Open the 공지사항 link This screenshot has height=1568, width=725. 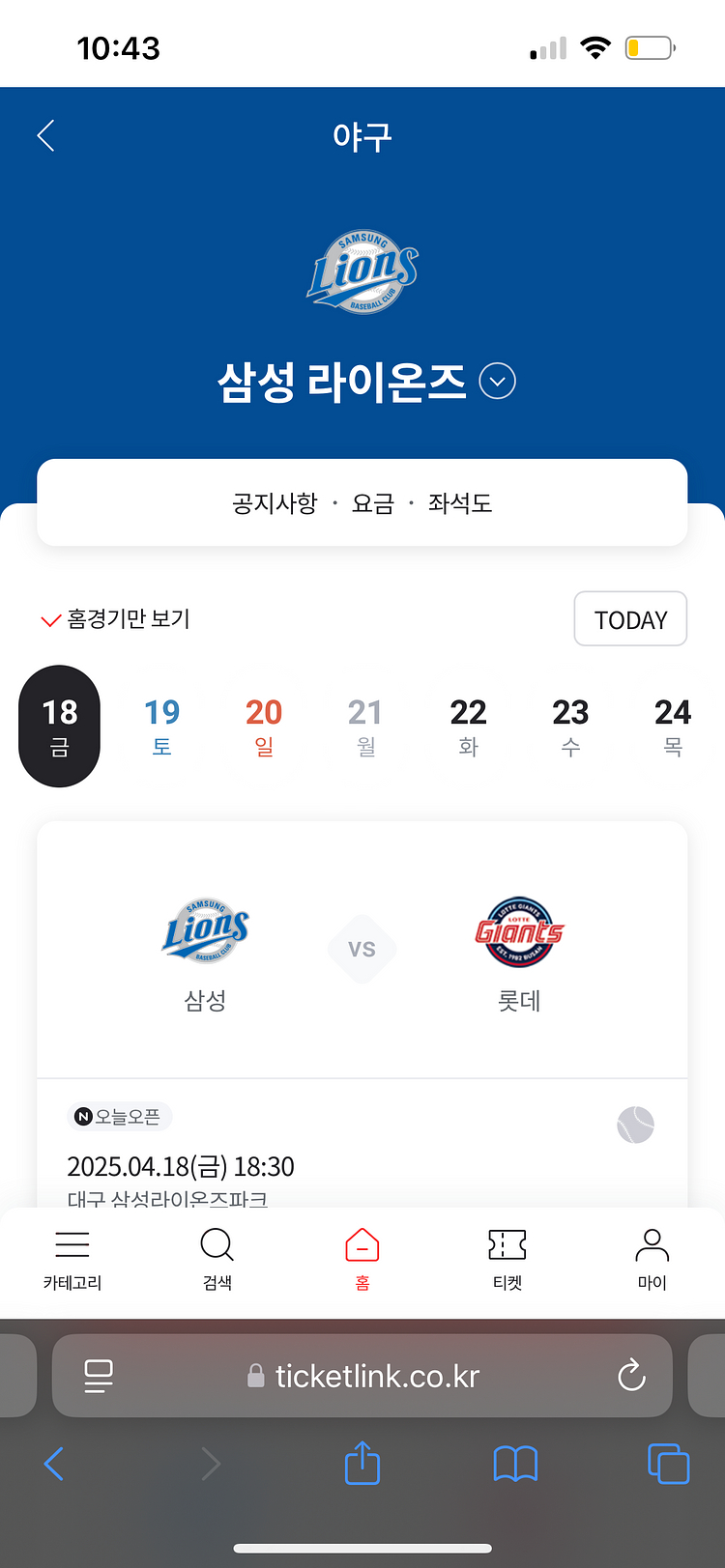(275, 503)
